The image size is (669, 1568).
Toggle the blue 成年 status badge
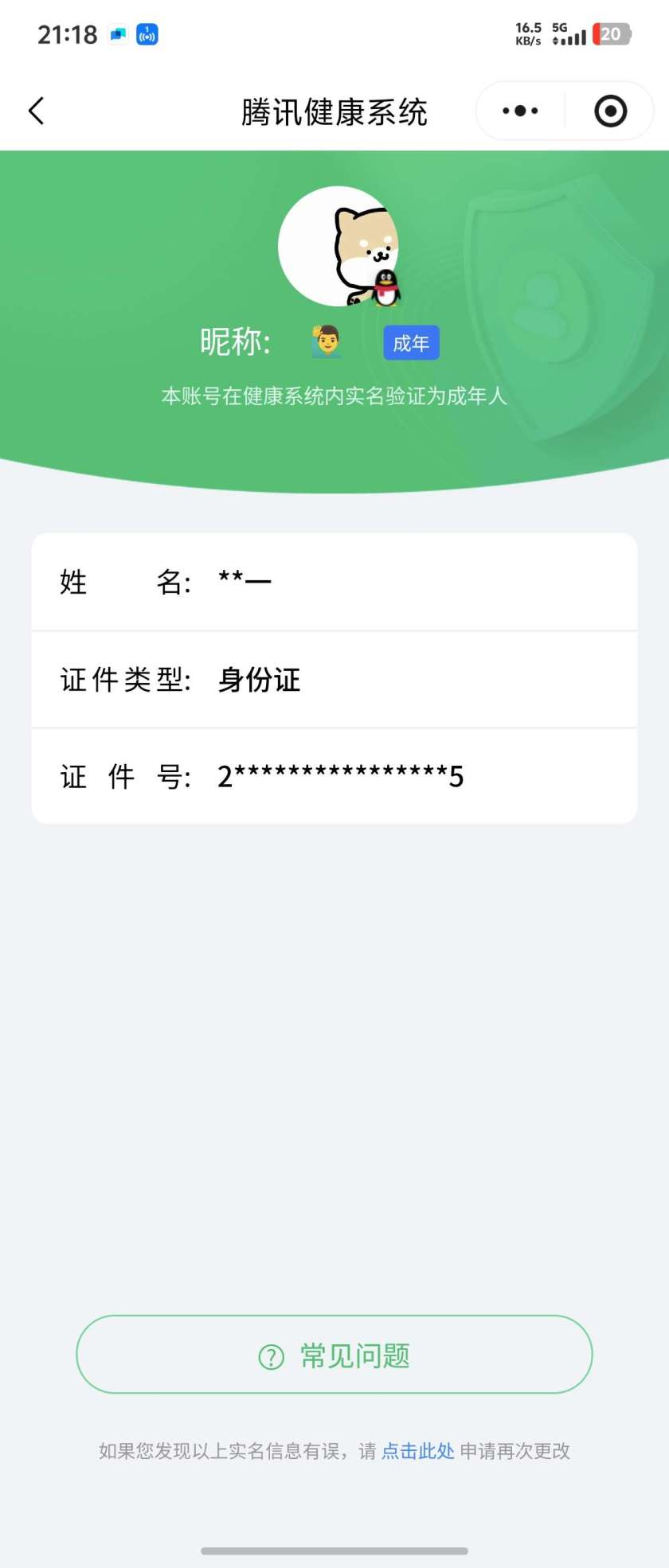411,342
